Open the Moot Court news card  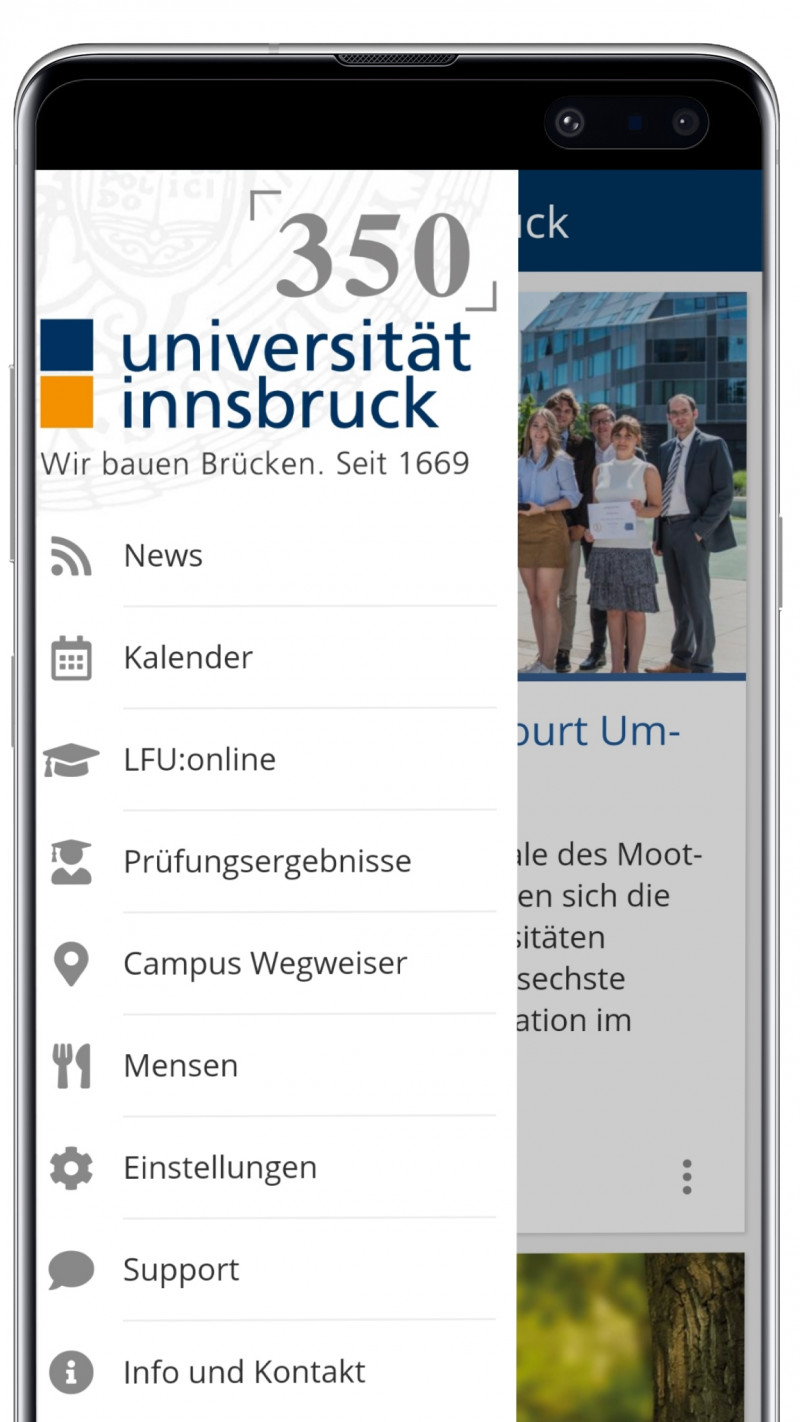coord(630,900)
